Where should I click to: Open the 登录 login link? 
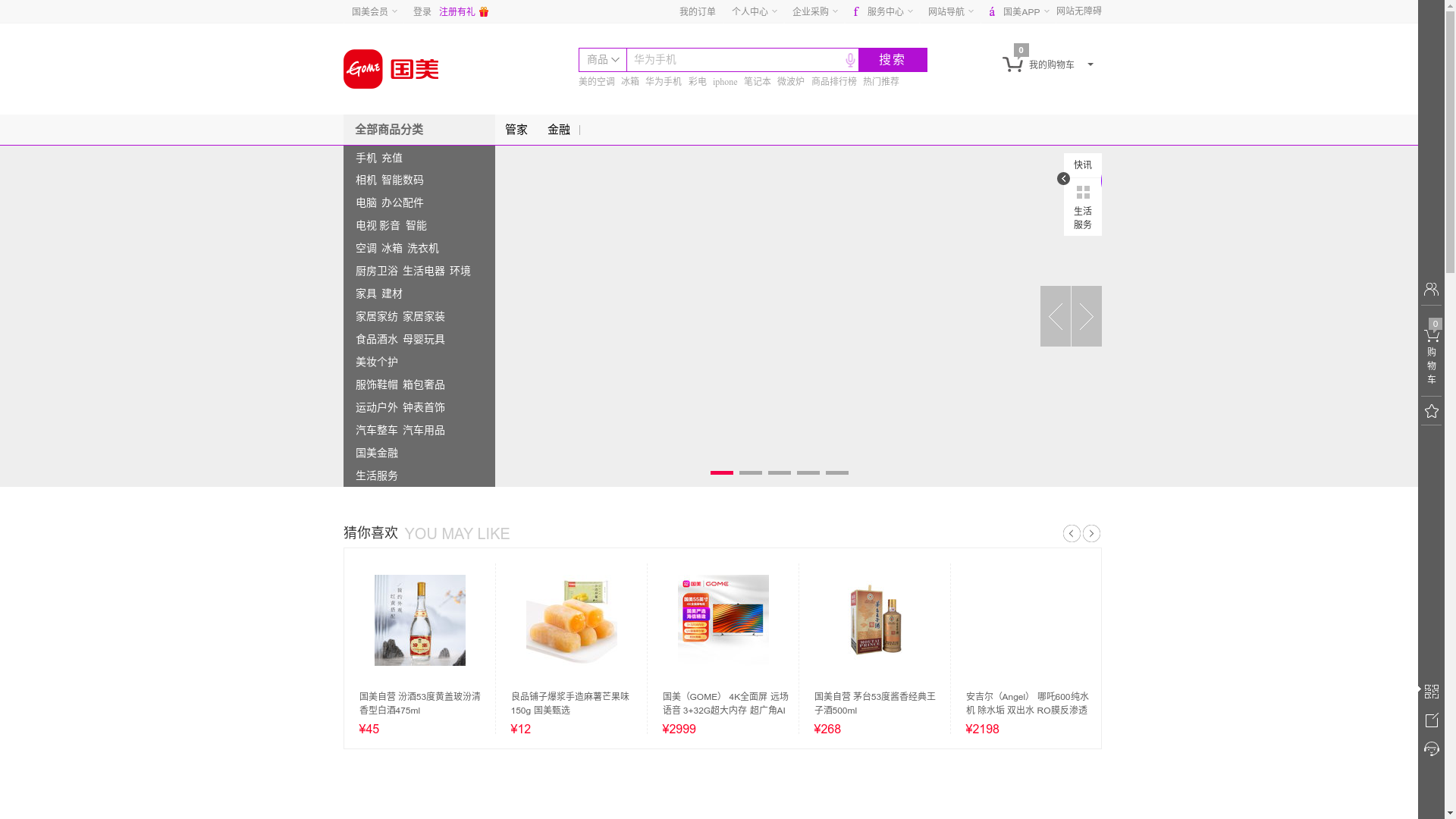point(422,12)
